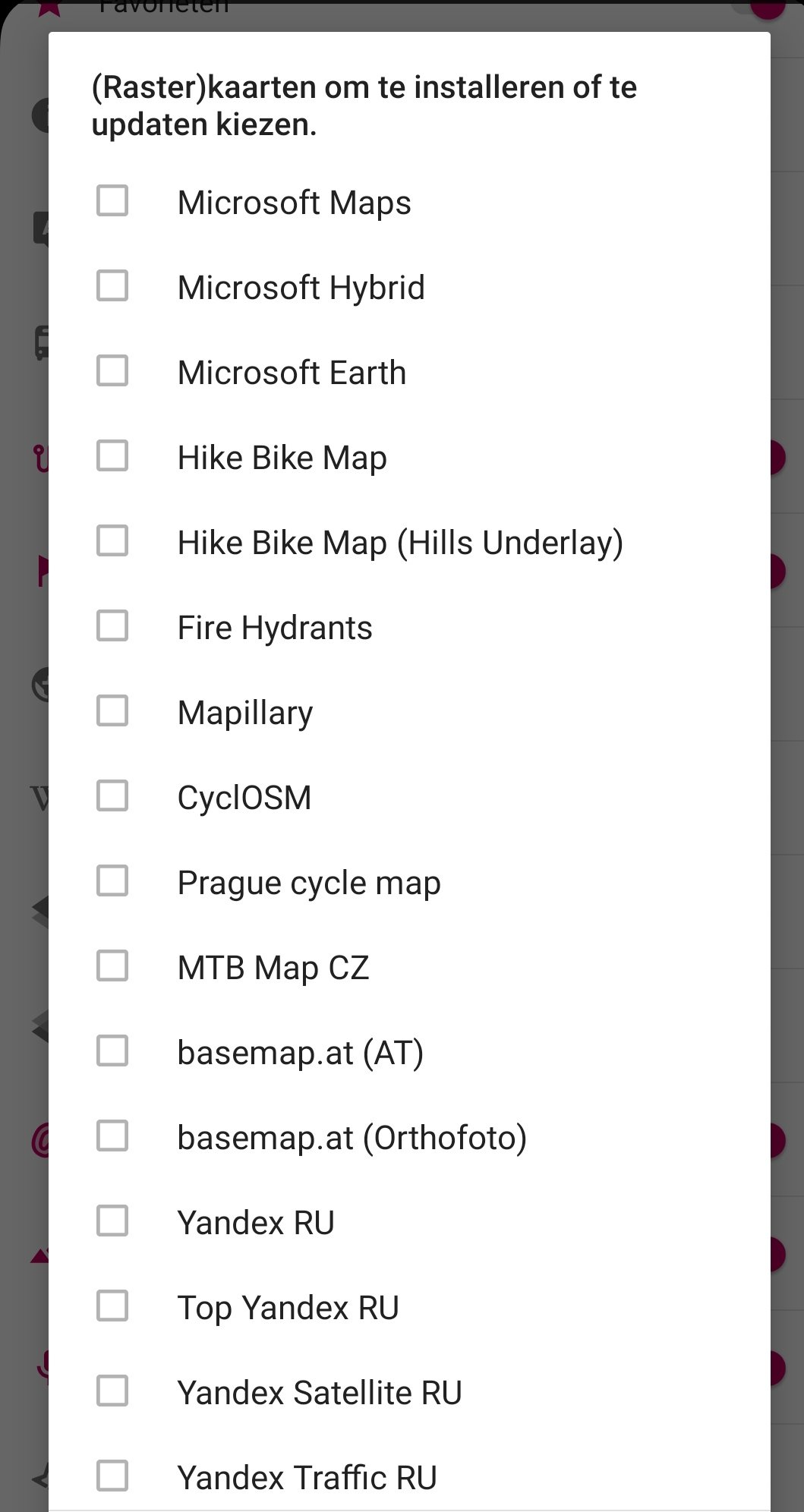804x1512 pixels.
Task: Check Yandex Satellite RU
Action: pyautogui.click(x=112, y=1392)
